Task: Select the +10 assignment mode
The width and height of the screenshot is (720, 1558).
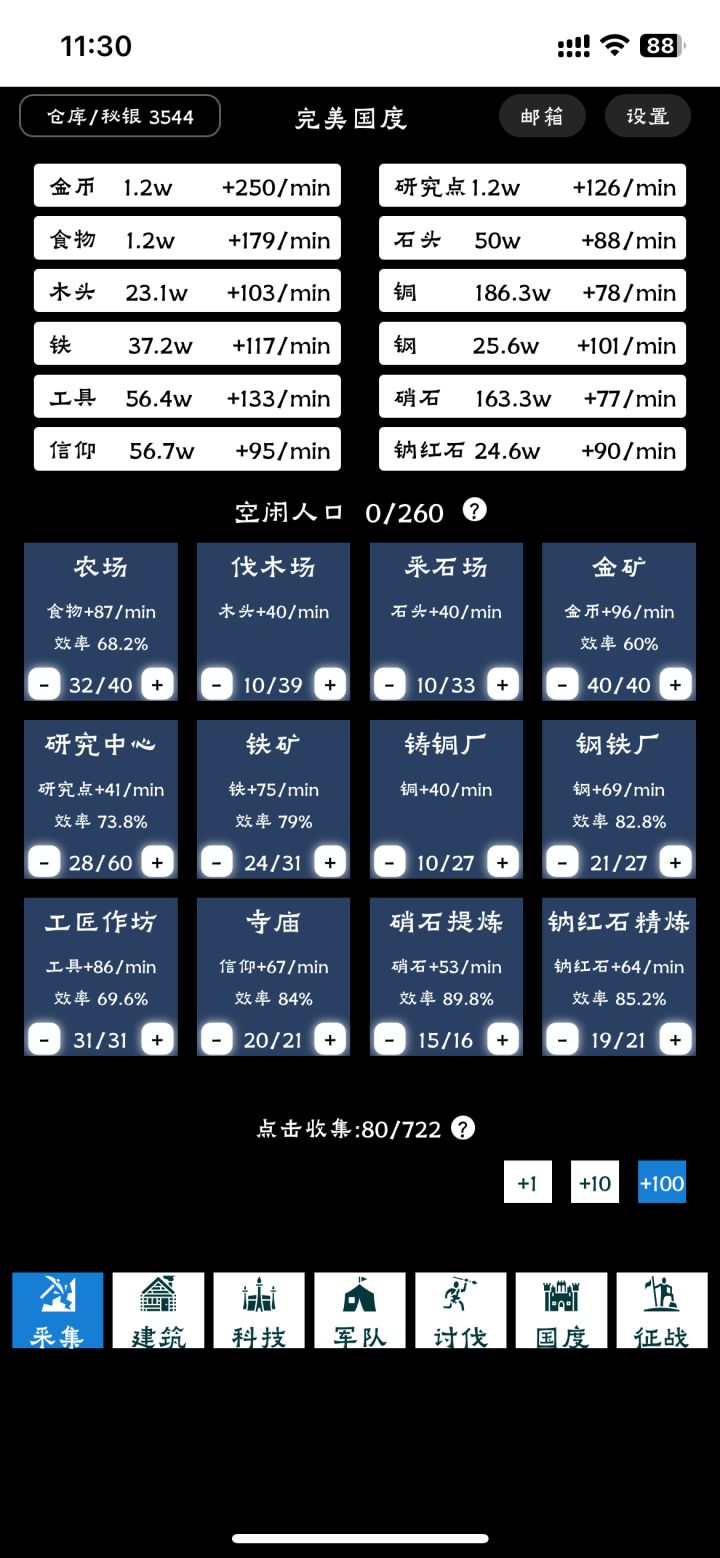Action: pos(594,1182)
